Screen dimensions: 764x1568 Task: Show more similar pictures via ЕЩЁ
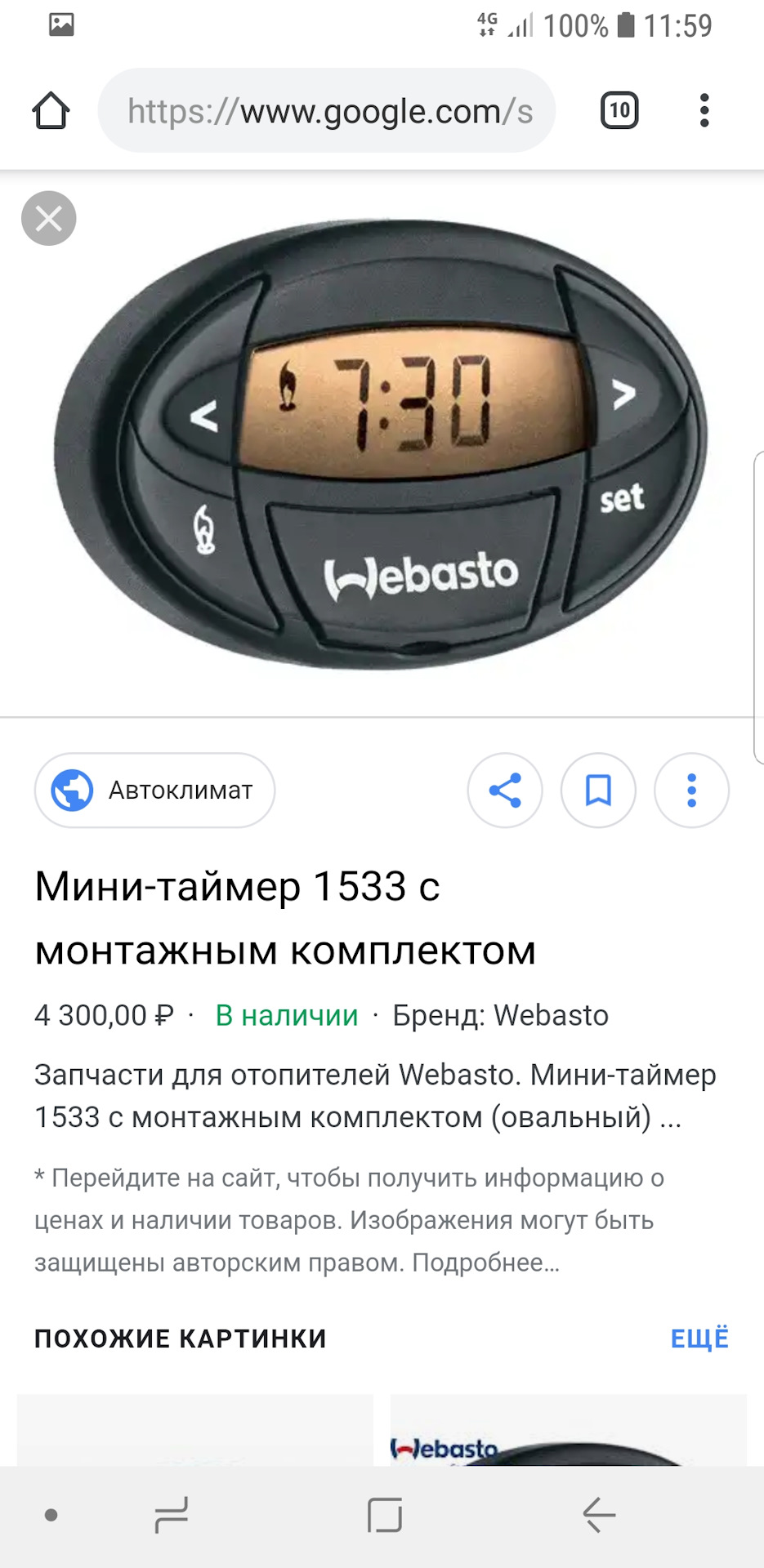tap(699, 1339)
